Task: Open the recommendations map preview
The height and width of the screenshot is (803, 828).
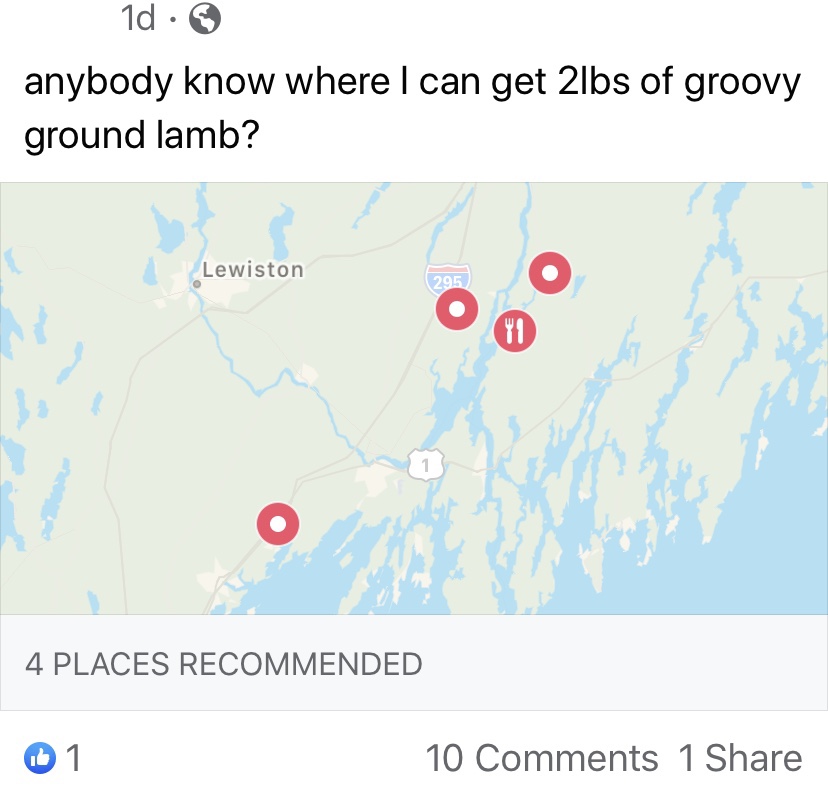Action: point(414,400)
